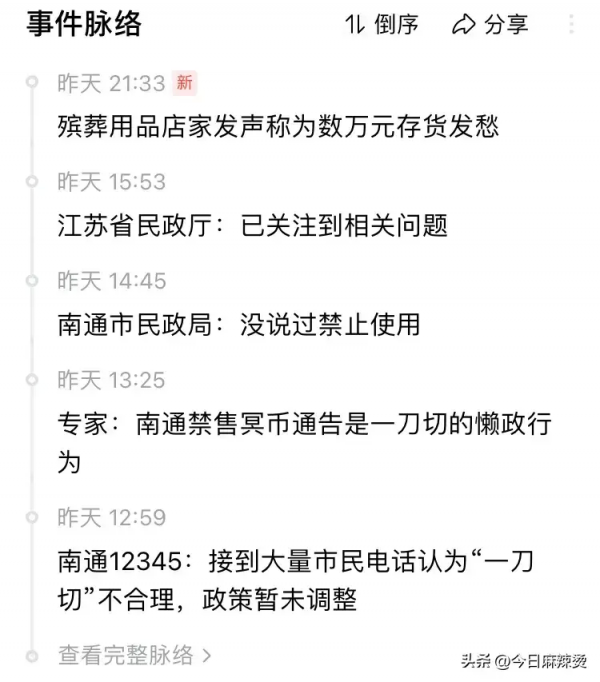Open the item about 殡葬用品店家 stock worries
This screenshot has width=600, height=682.
[278, 126]
